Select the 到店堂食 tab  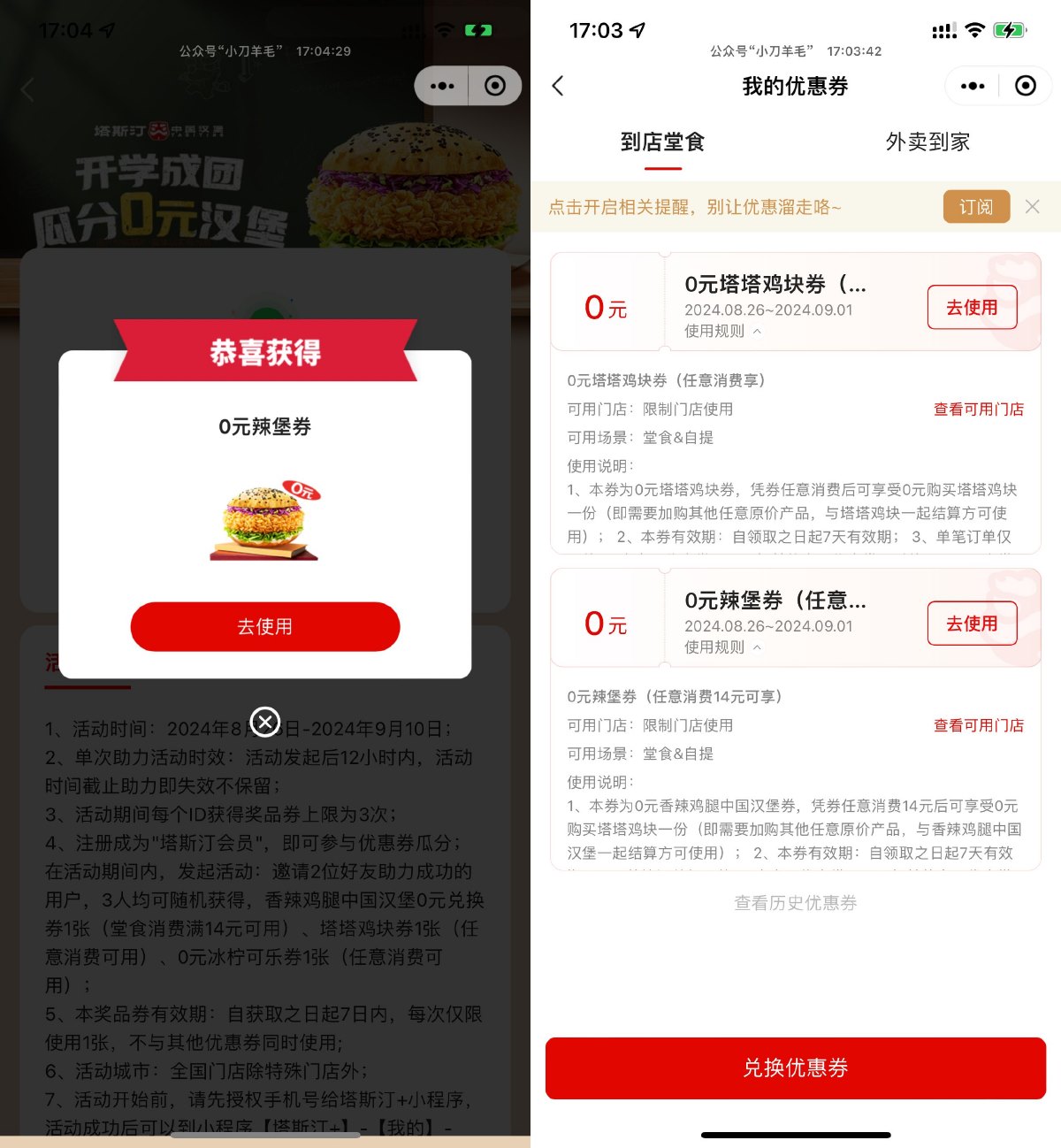click(x=662, y=142)
